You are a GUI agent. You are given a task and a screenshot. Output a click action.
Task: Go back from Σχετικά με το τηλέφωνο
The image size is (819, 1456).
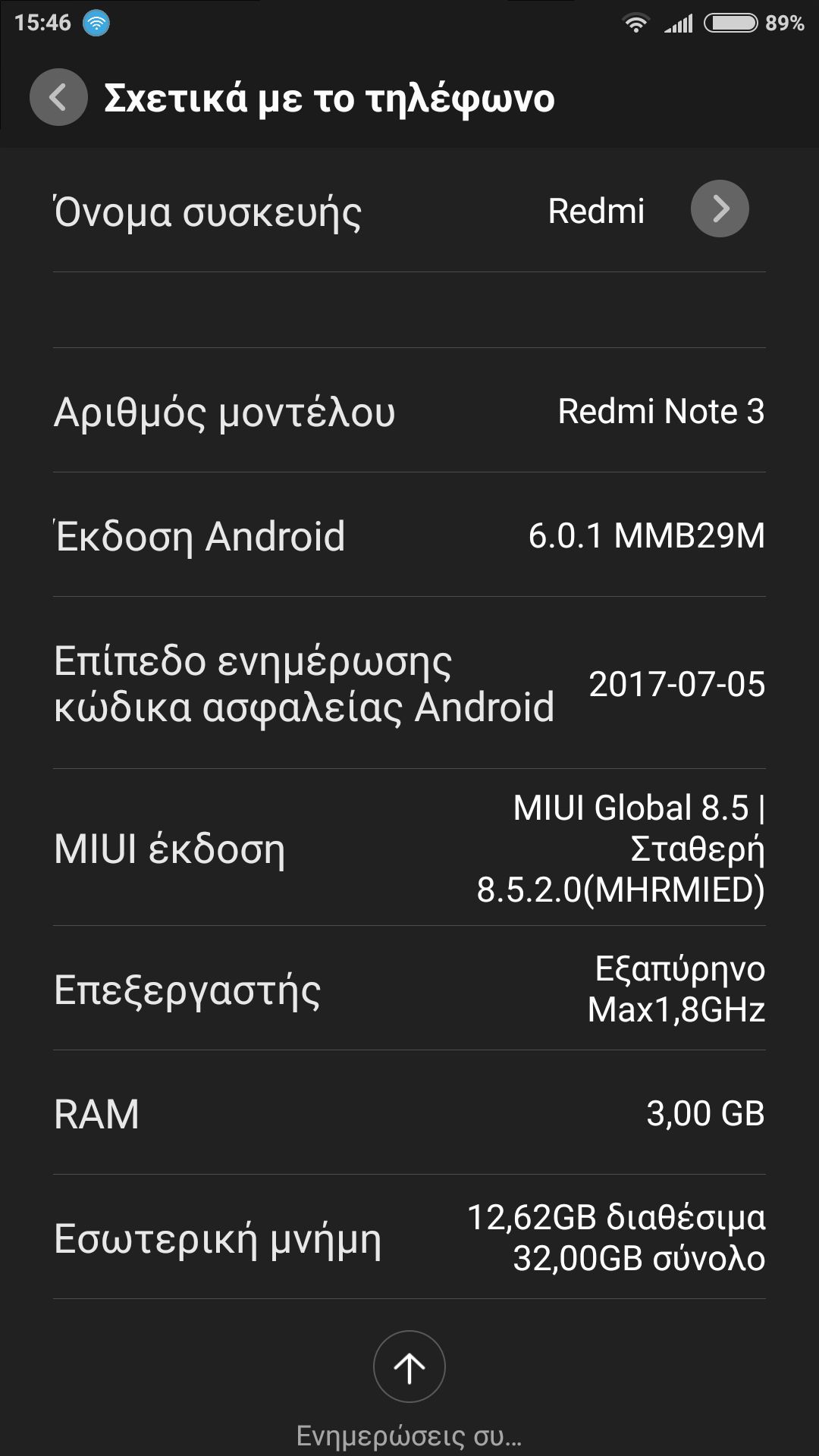(x=58, y=97)
